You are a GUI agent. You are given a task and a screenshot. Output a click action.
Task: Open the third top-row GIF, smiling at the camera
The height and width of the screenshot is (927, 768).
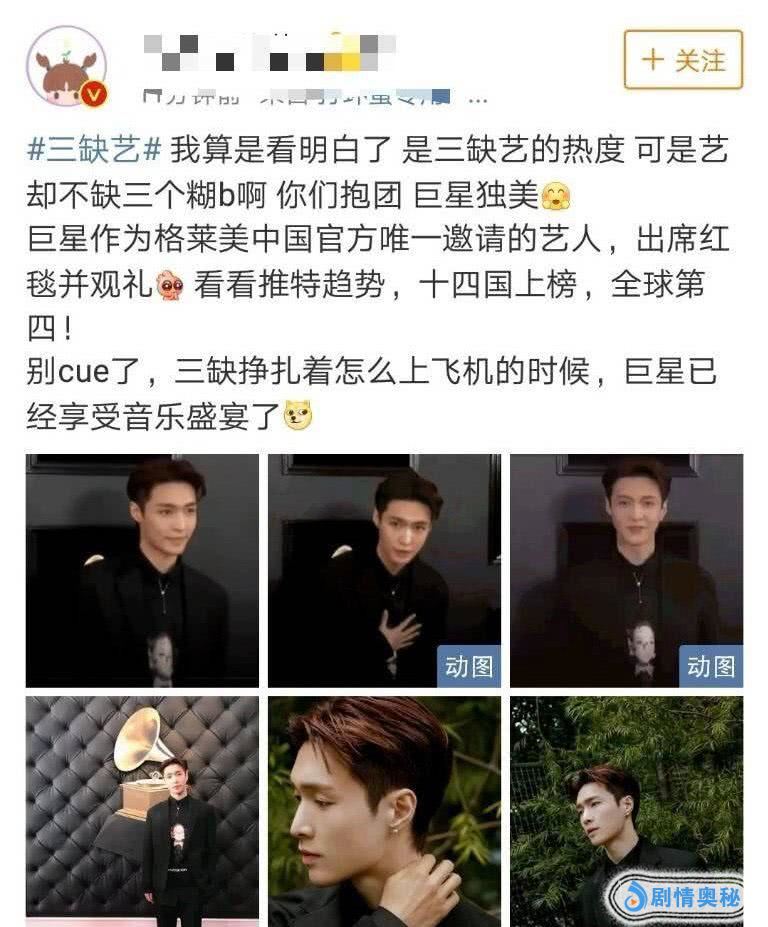pyautogui.click(x=626, y=570)
